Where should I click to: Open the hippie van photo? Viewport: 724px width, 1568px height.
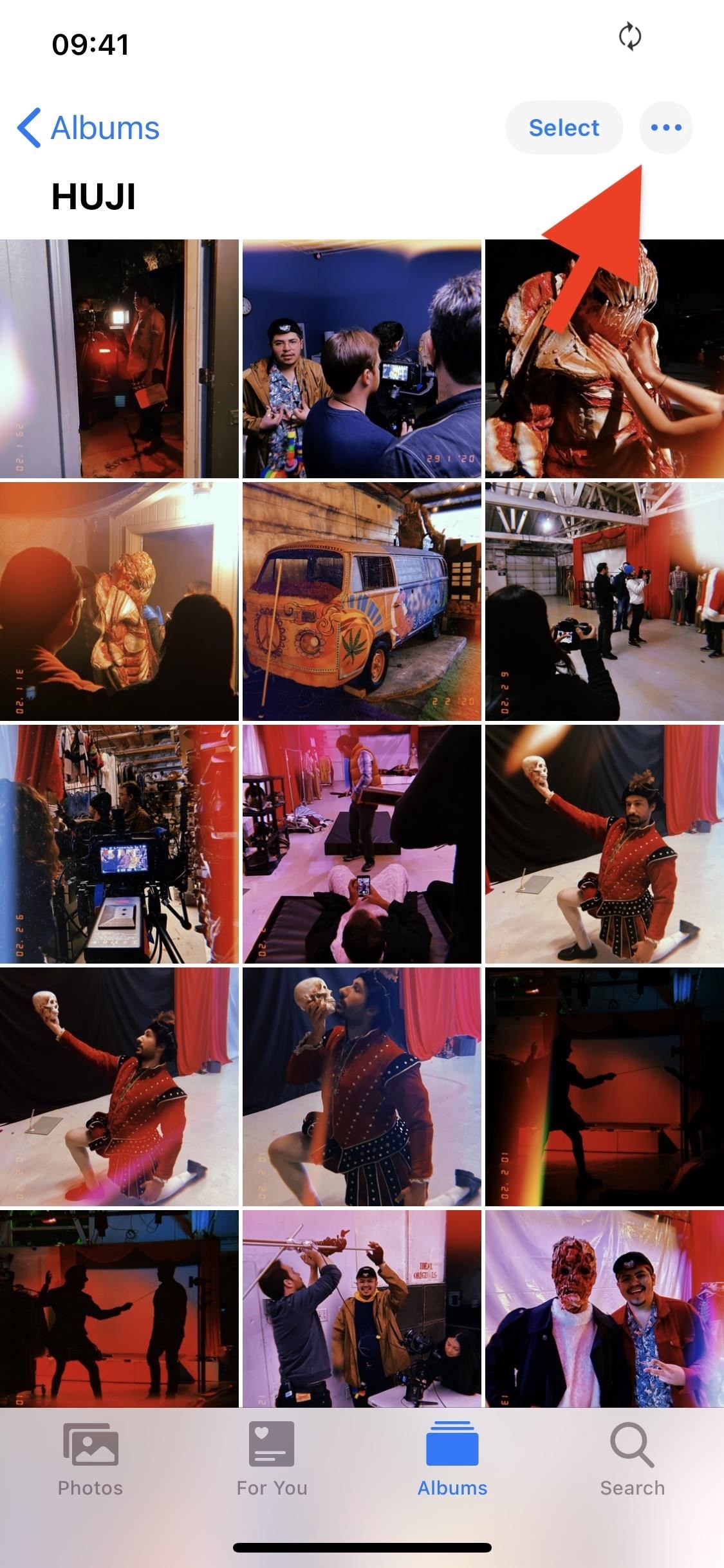362,601
